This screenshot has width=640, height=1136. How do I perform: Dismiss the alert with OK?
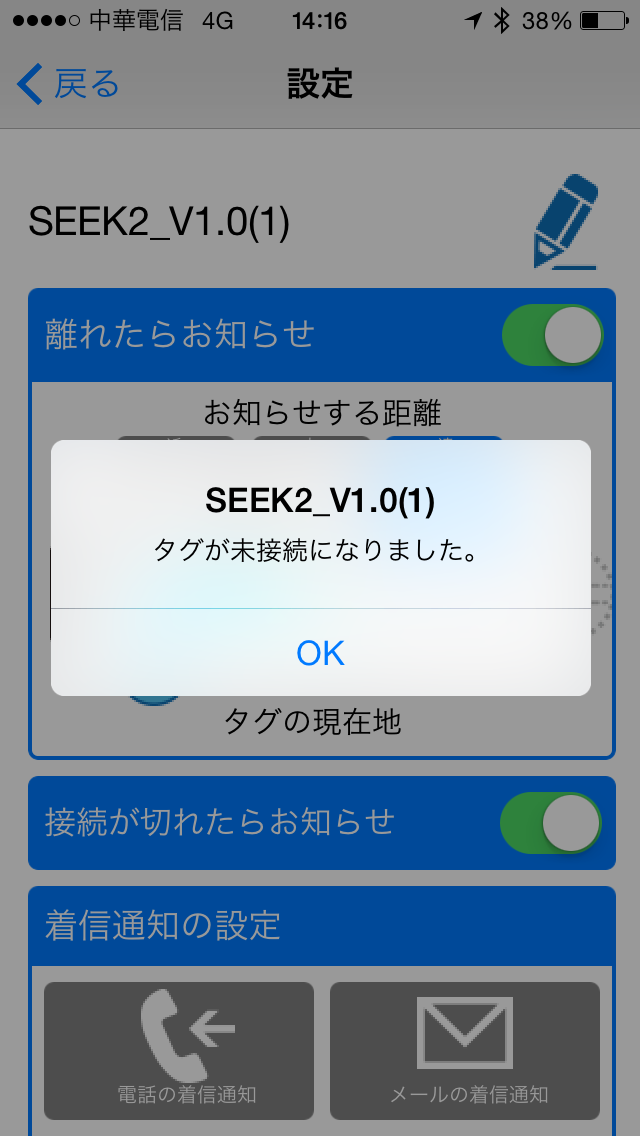pos(320,653)
